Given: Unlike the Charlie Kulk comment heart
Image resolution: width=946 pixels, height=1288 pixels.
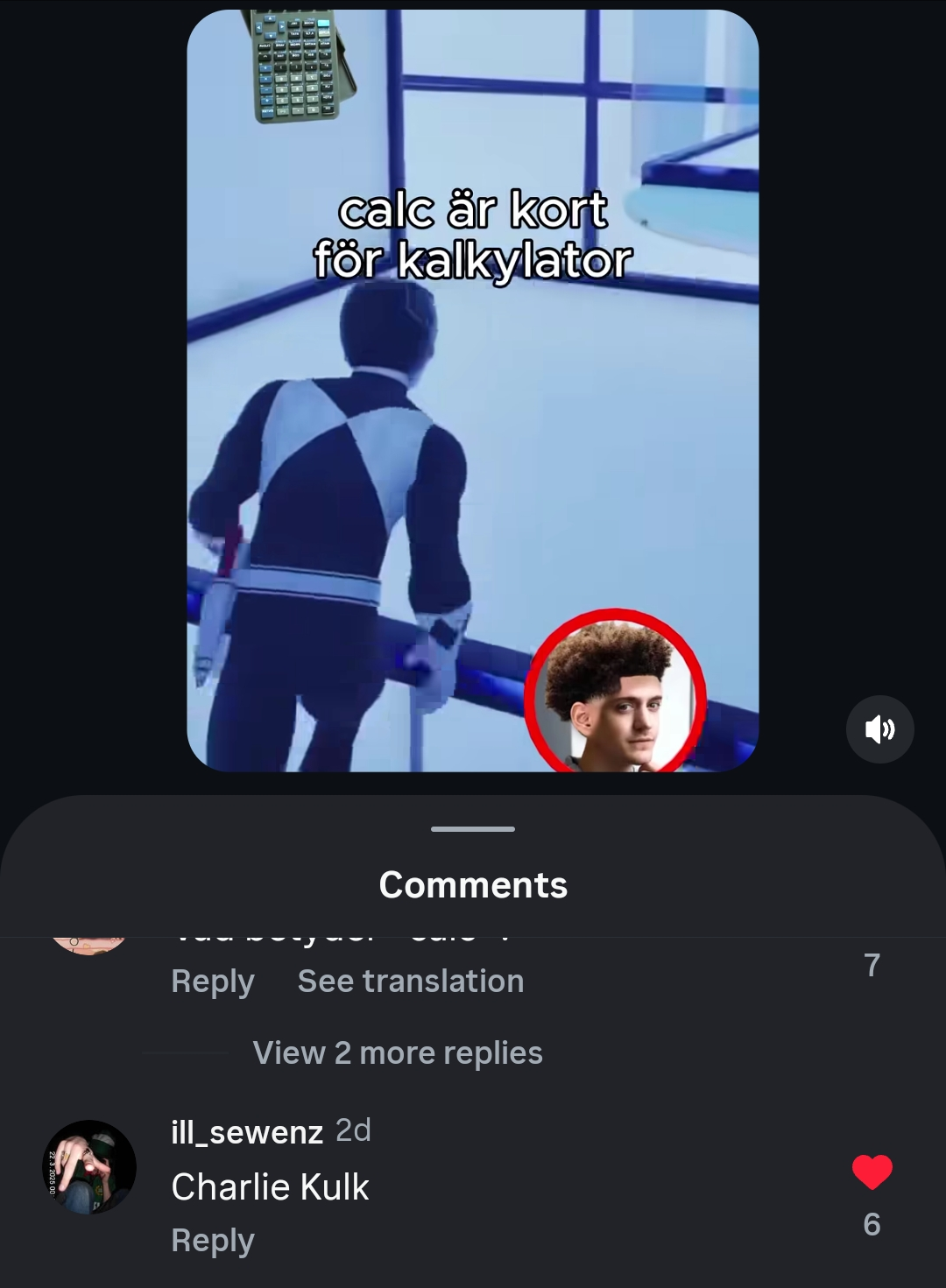Looking at the screenshot, I should tap(872, 1172).
